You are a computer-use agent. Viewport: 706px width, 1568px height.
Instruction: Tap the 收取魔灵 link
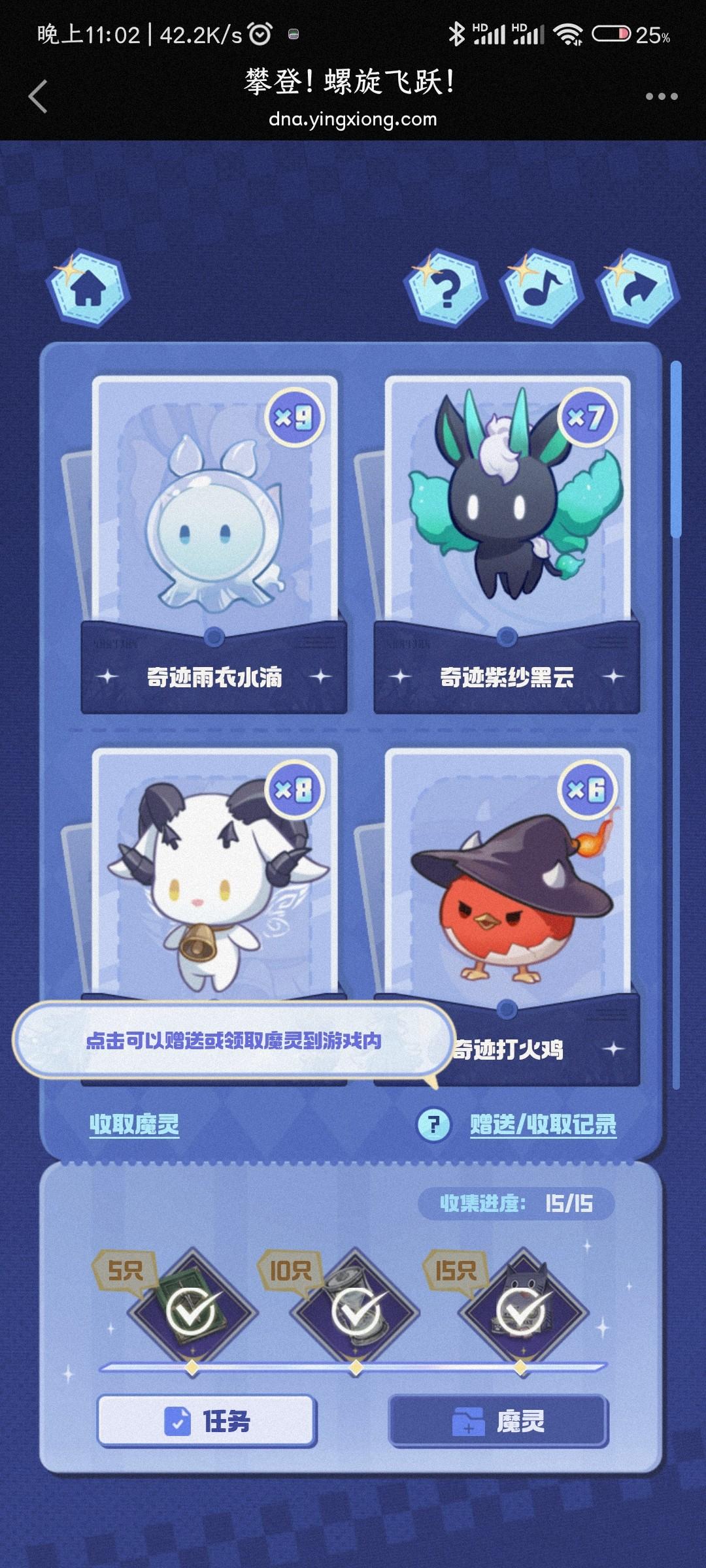coord(134,1124)
